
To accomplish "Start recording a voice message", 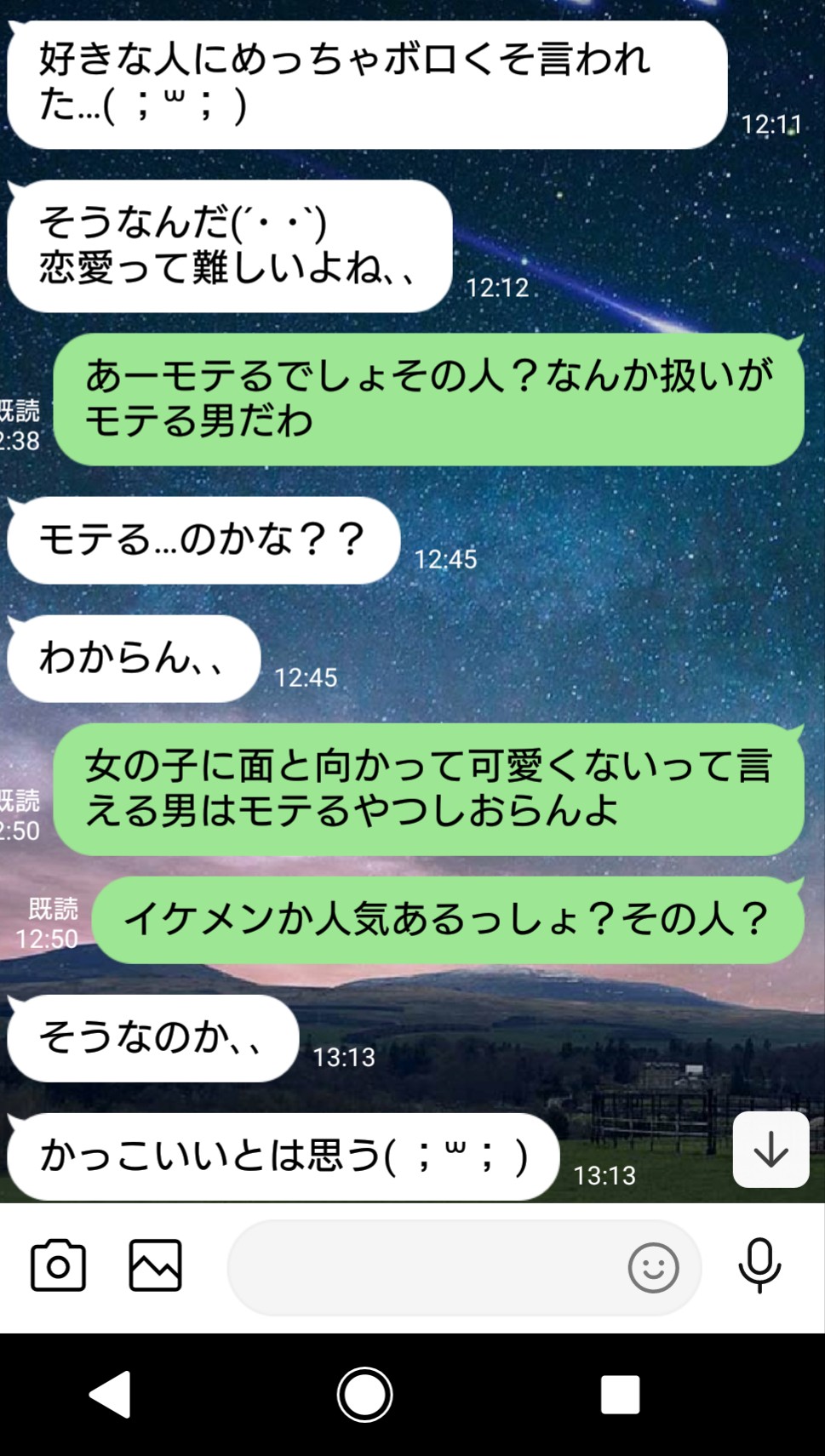I will point(759,1265).
